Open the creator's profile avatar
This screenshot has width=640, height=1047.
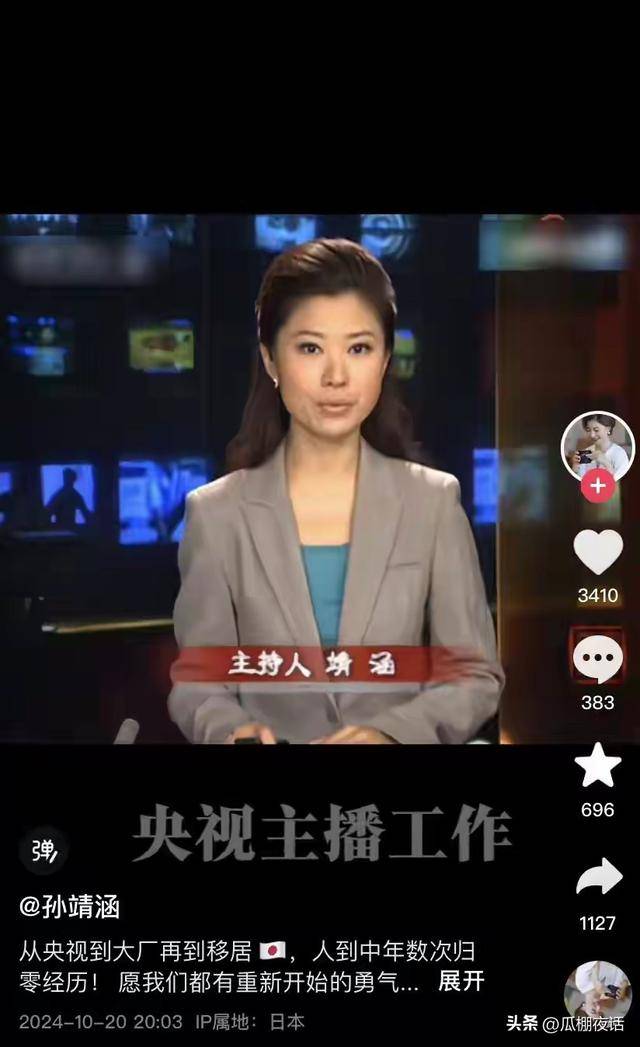[x=598, y=447]
